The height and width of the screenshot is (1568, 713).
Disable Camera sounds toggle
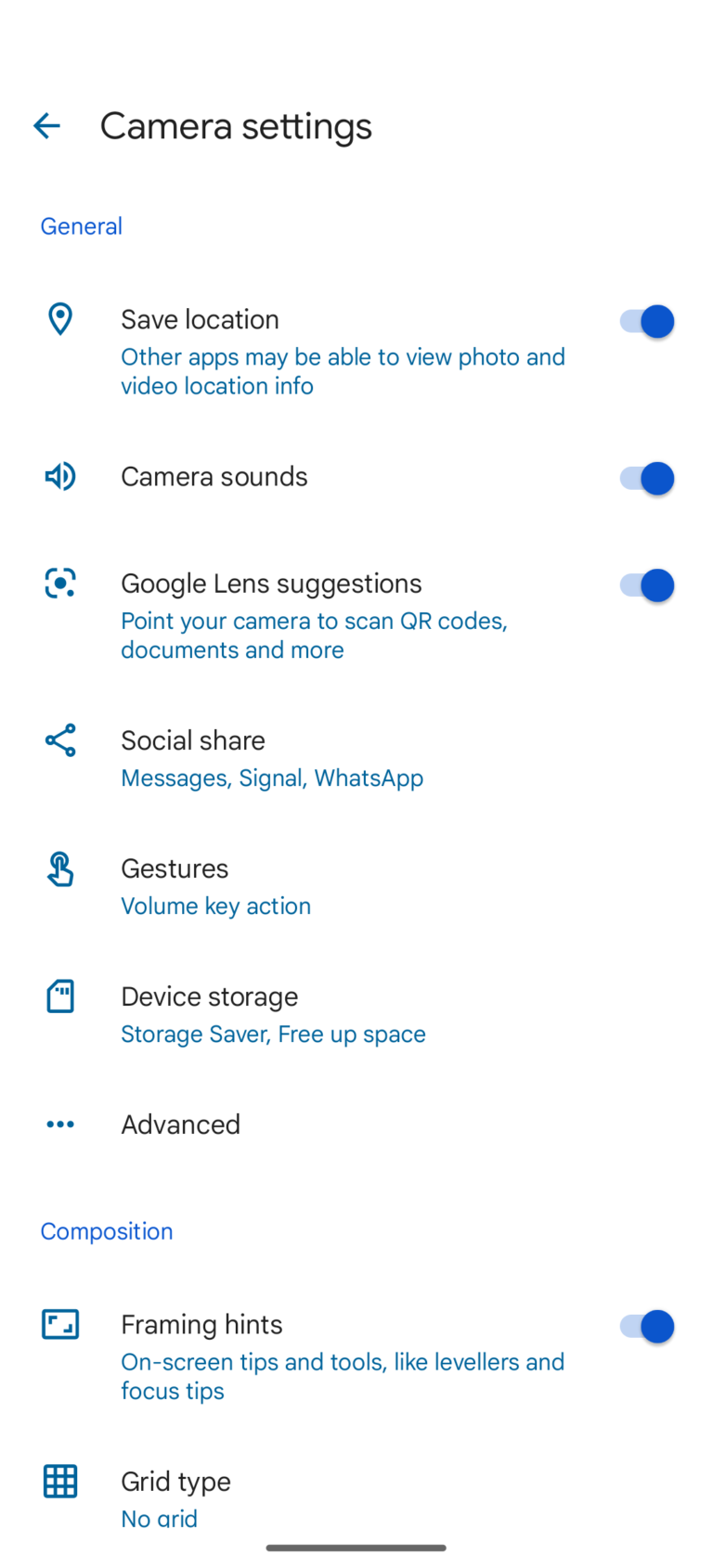tap(646, 479)
